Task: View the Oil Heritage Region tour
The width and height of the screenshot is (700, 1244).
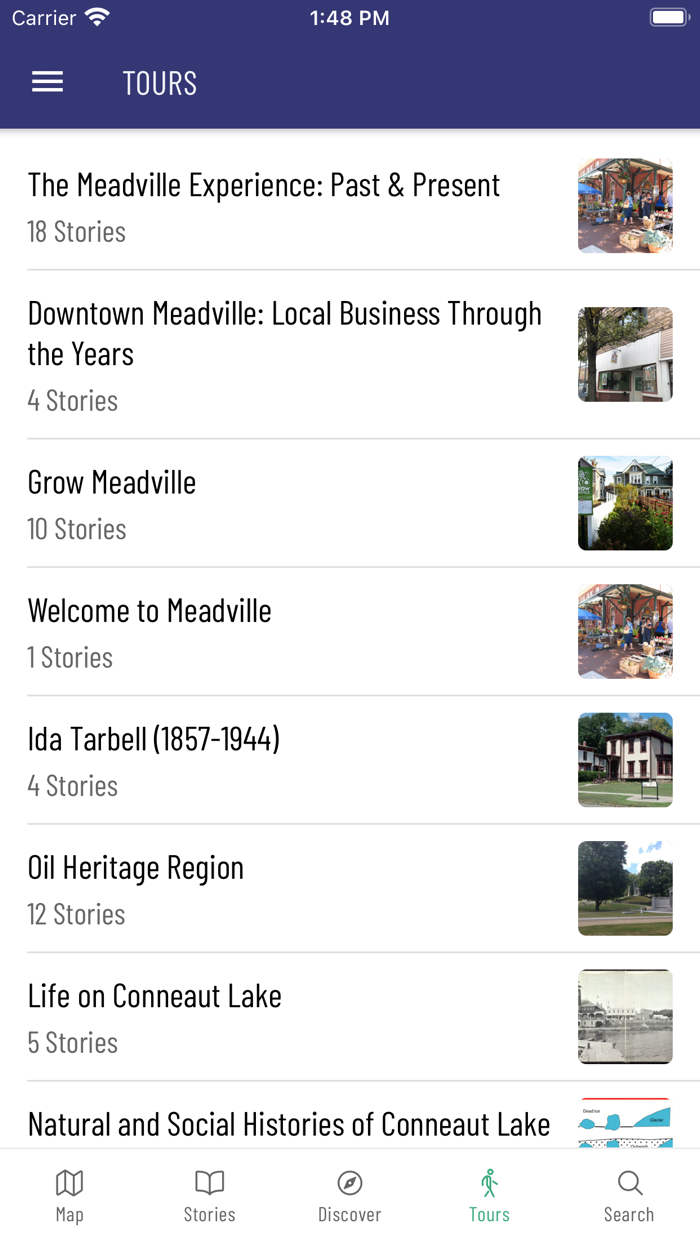Action: click(350, 888)
